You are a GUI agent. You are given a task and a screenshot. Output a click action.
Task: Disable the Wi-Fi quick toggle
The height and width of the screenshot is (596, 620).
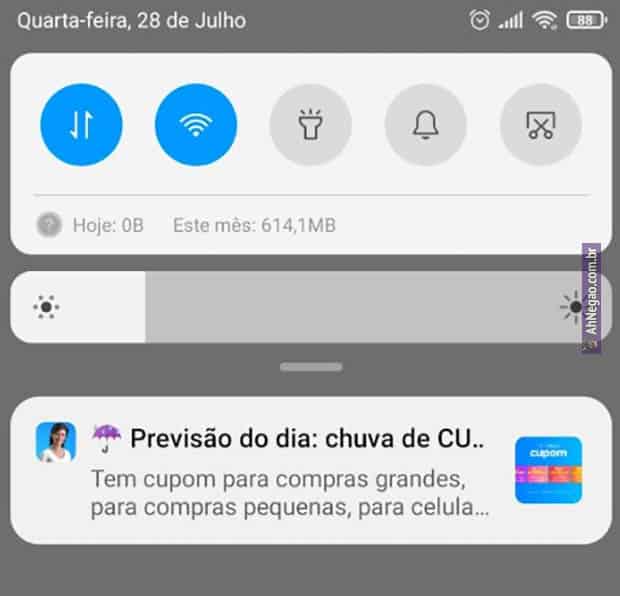tap(196, 124)
